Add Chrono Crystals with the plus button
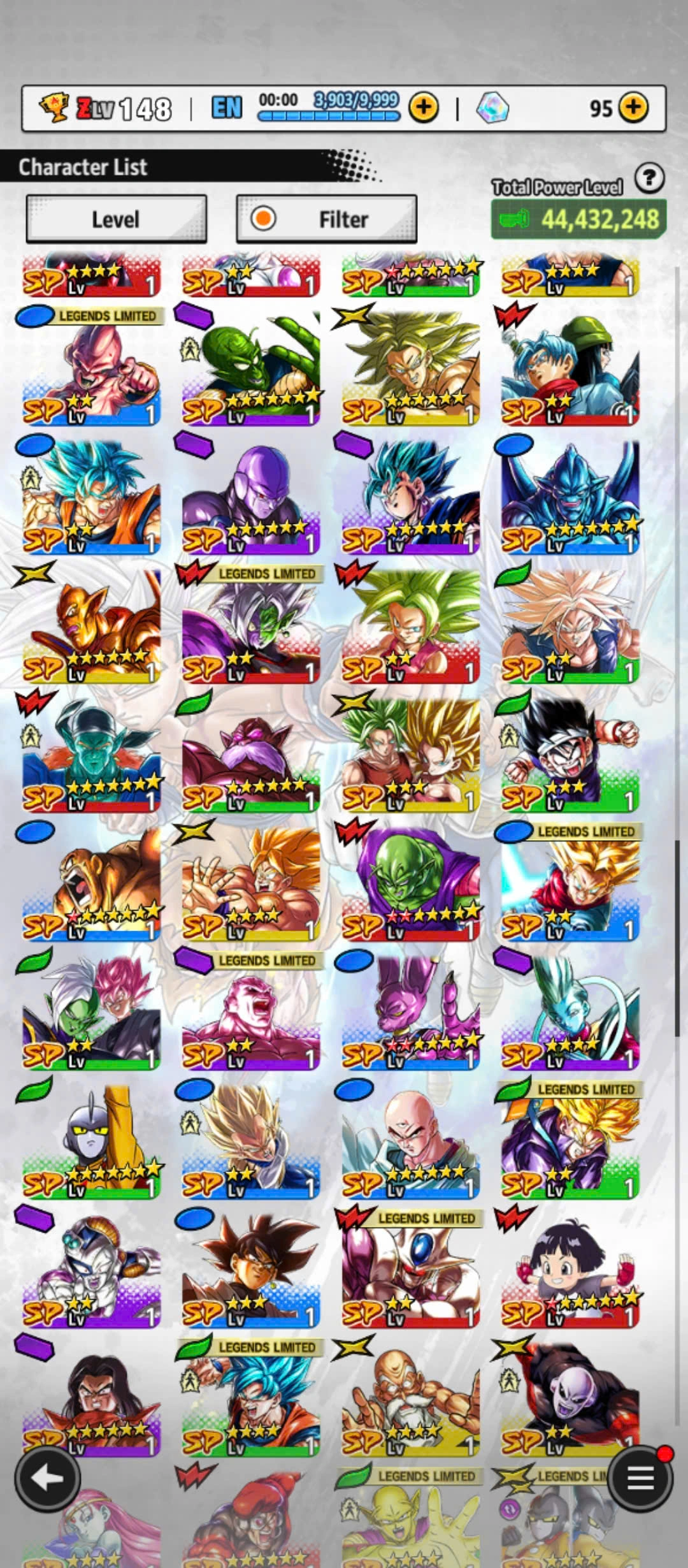 coord(633,108)
